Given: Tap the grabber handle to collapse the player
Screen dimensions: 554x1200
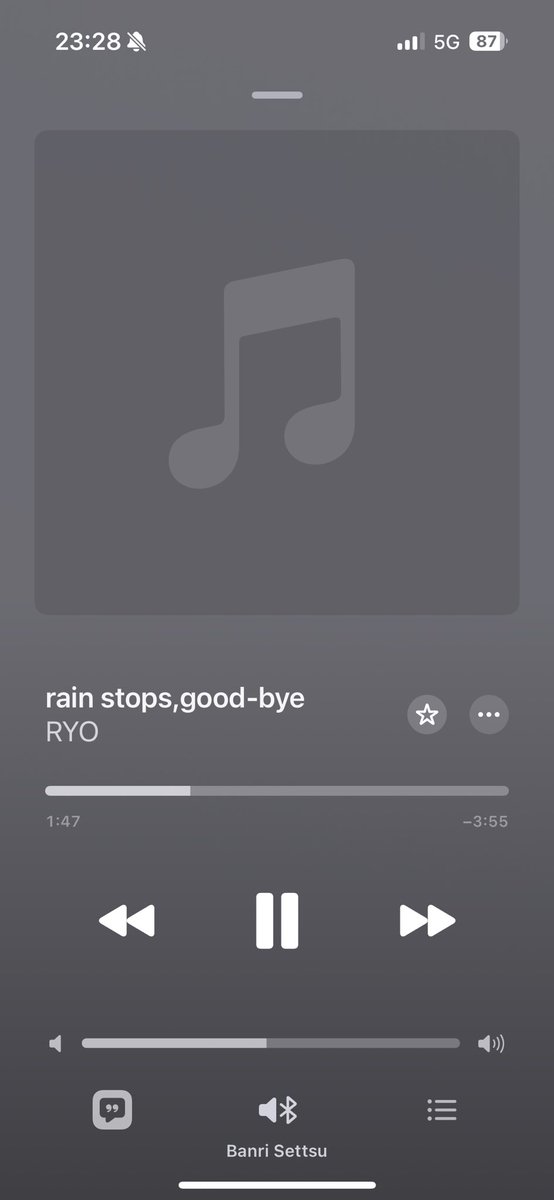Looking at the screenshot, I should pos(277,95).
